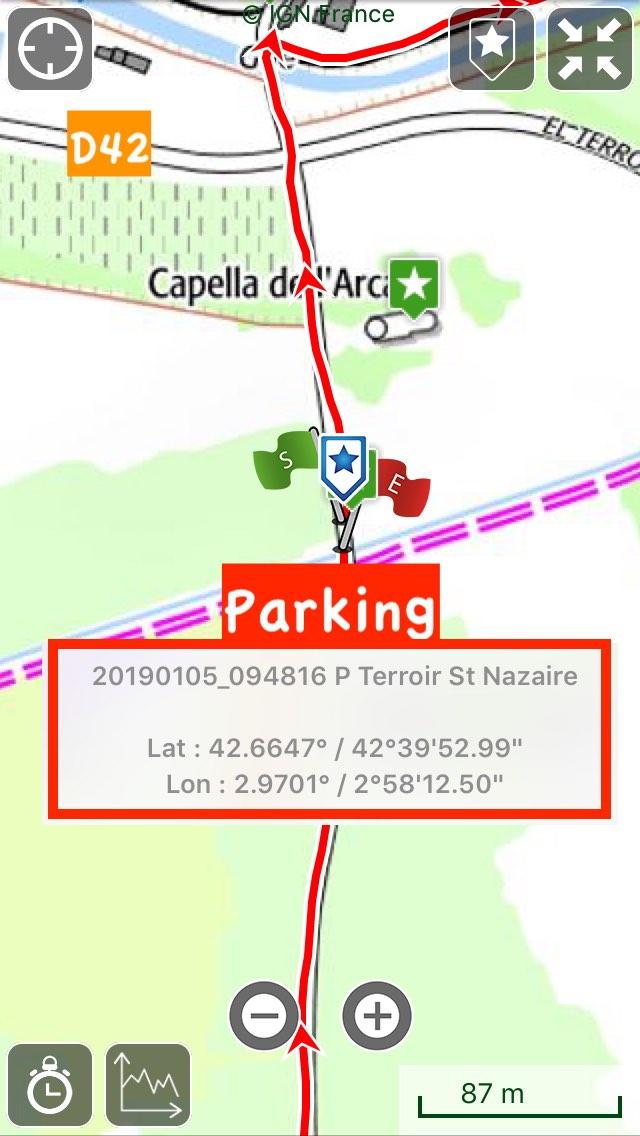The width and height of the screenshot is (640, 1136).
Task: Tap the blue star Parking waypoint marker
Action: pos(343,463)
